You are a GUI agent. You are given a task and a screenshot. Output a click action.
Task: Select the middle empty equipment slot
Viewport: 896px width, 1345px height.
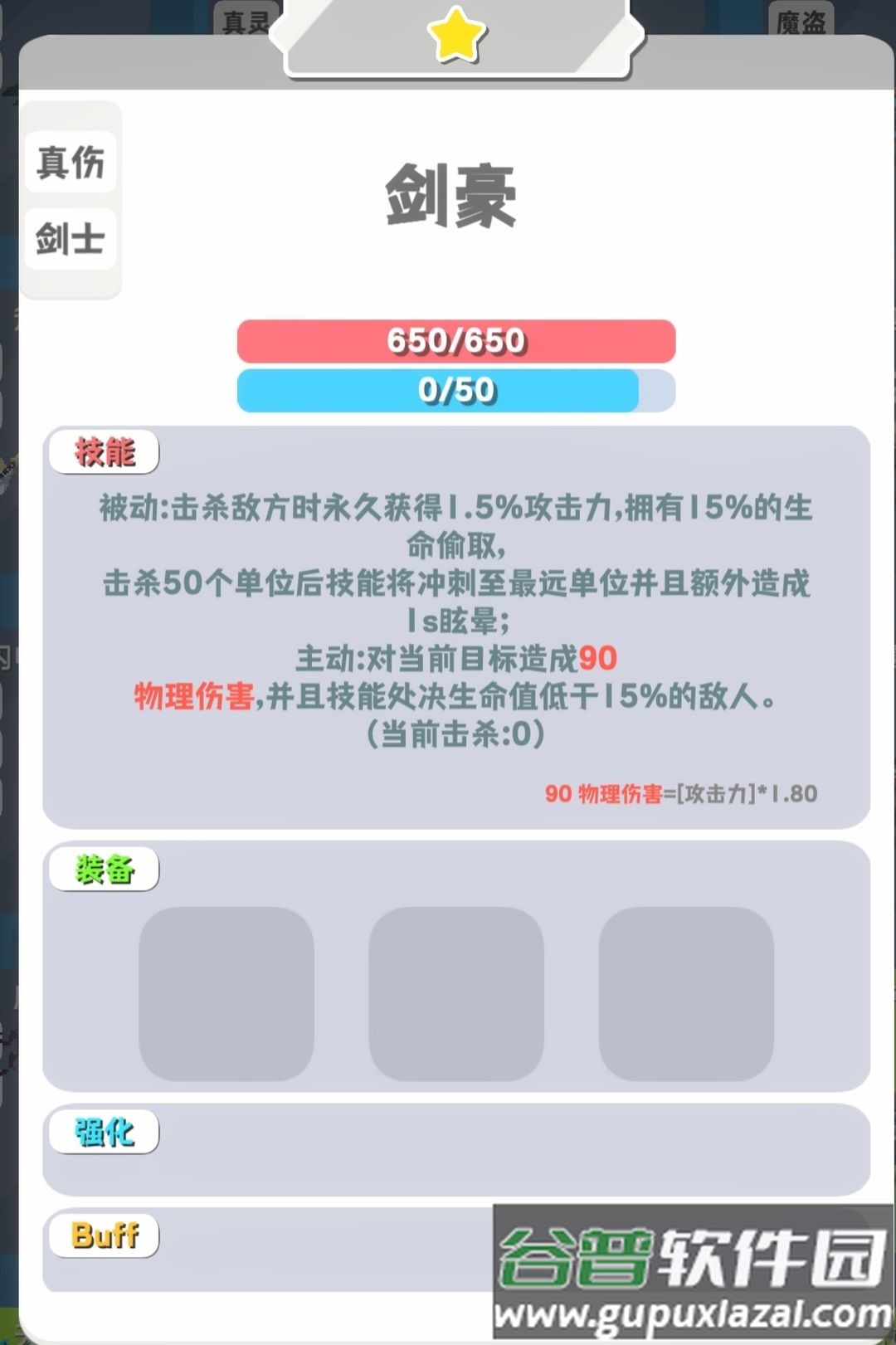pos(456,993)
